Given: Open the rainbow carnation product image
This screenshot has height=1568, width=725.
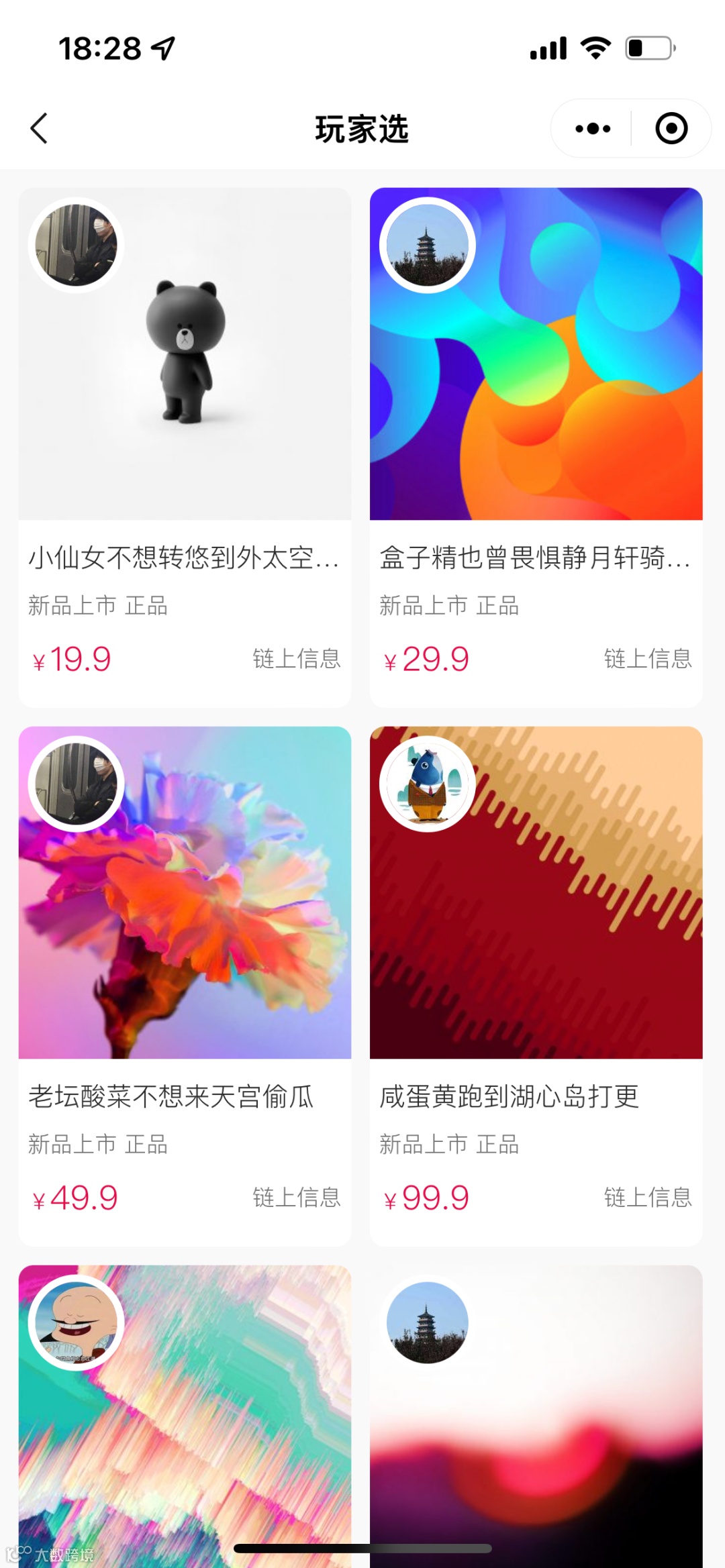Looking at the screenshot, I should 185,939.
